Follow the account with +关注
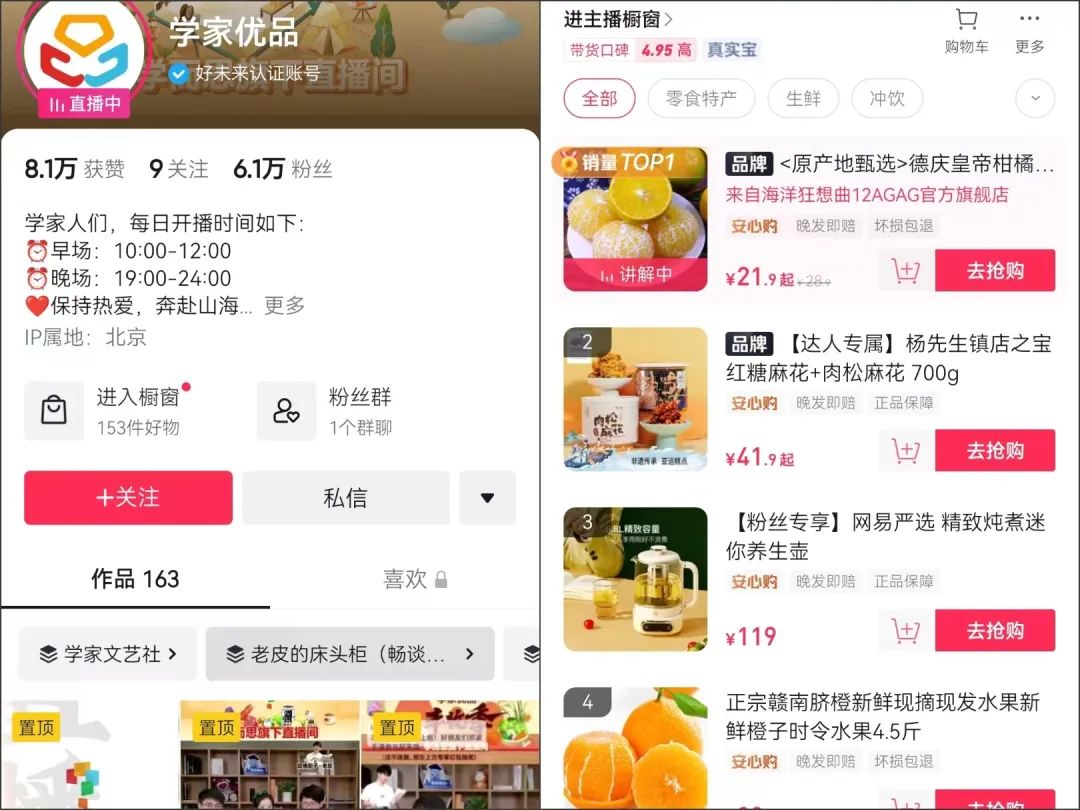This screenshot has height=810, width=1080. tap(128, 498)
